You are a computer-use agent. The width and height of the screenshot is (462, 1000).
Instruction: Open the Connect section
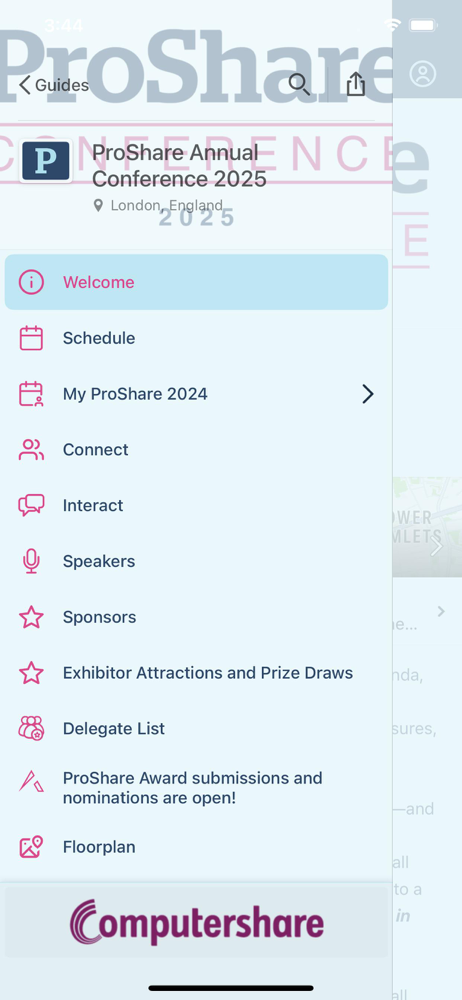click(197, 450)
